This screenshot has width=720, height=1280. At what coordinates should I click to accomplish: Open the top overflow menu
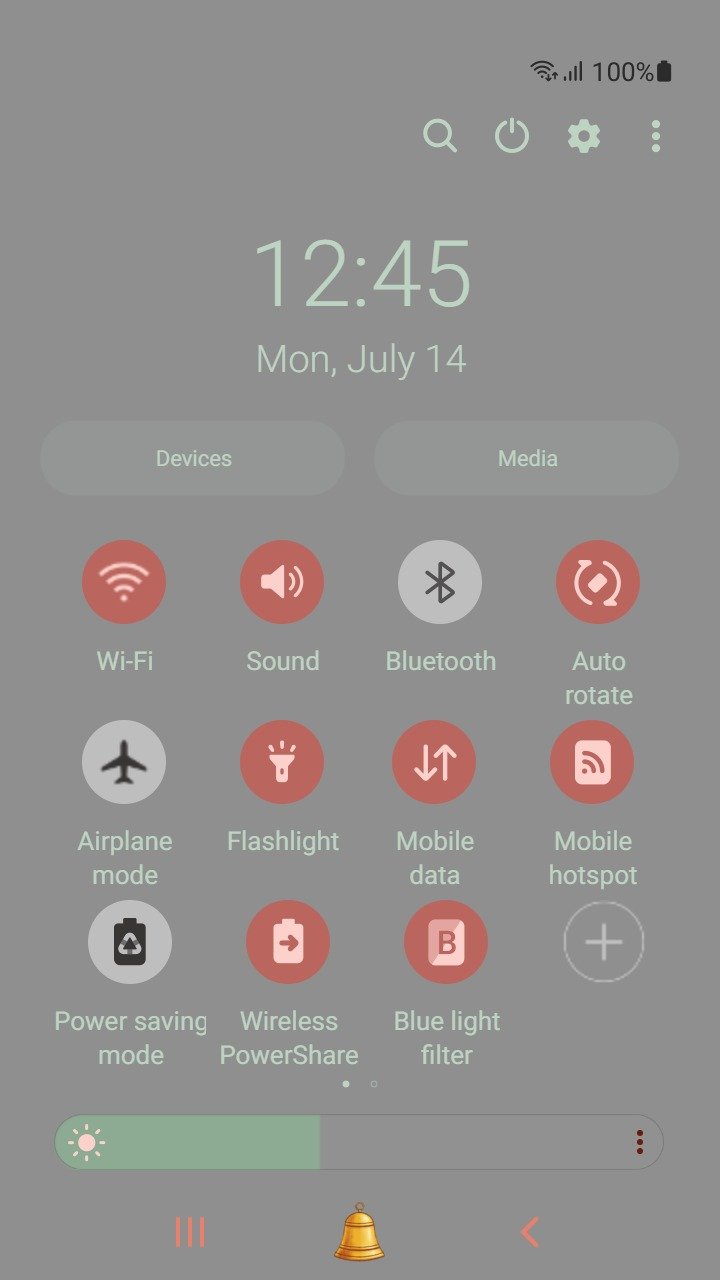tap(655, 136)
